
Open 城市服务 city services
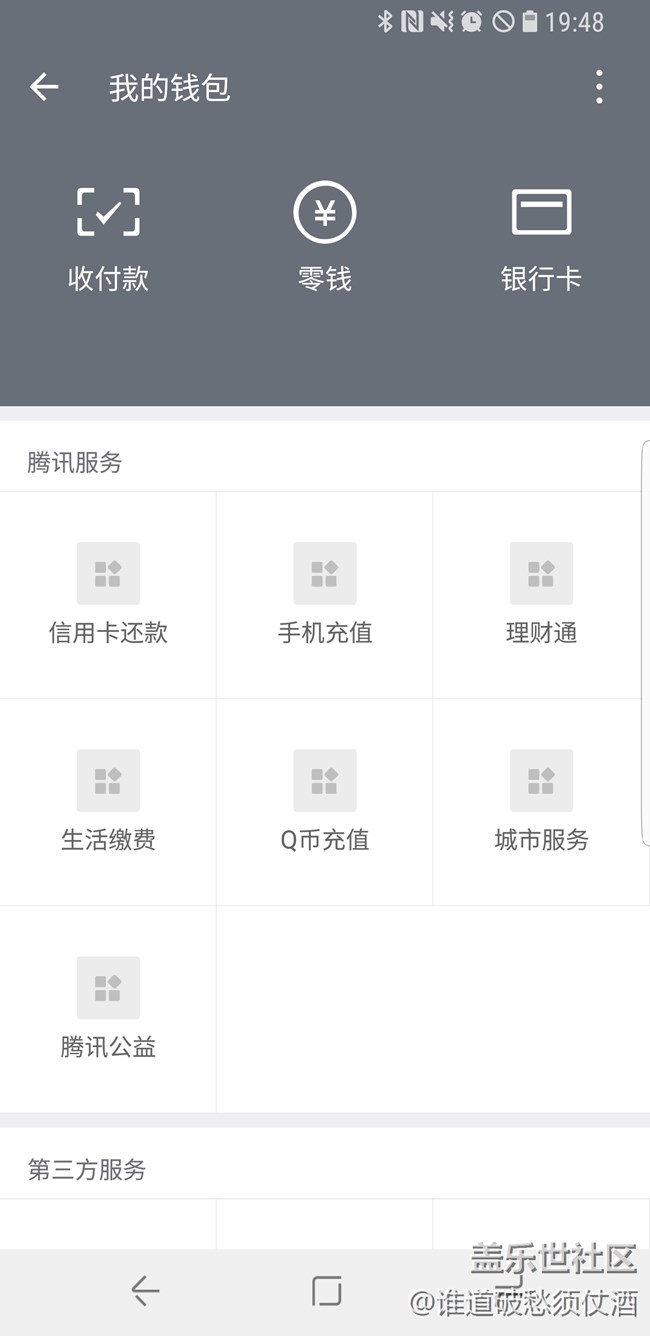[x=541, y=802]
